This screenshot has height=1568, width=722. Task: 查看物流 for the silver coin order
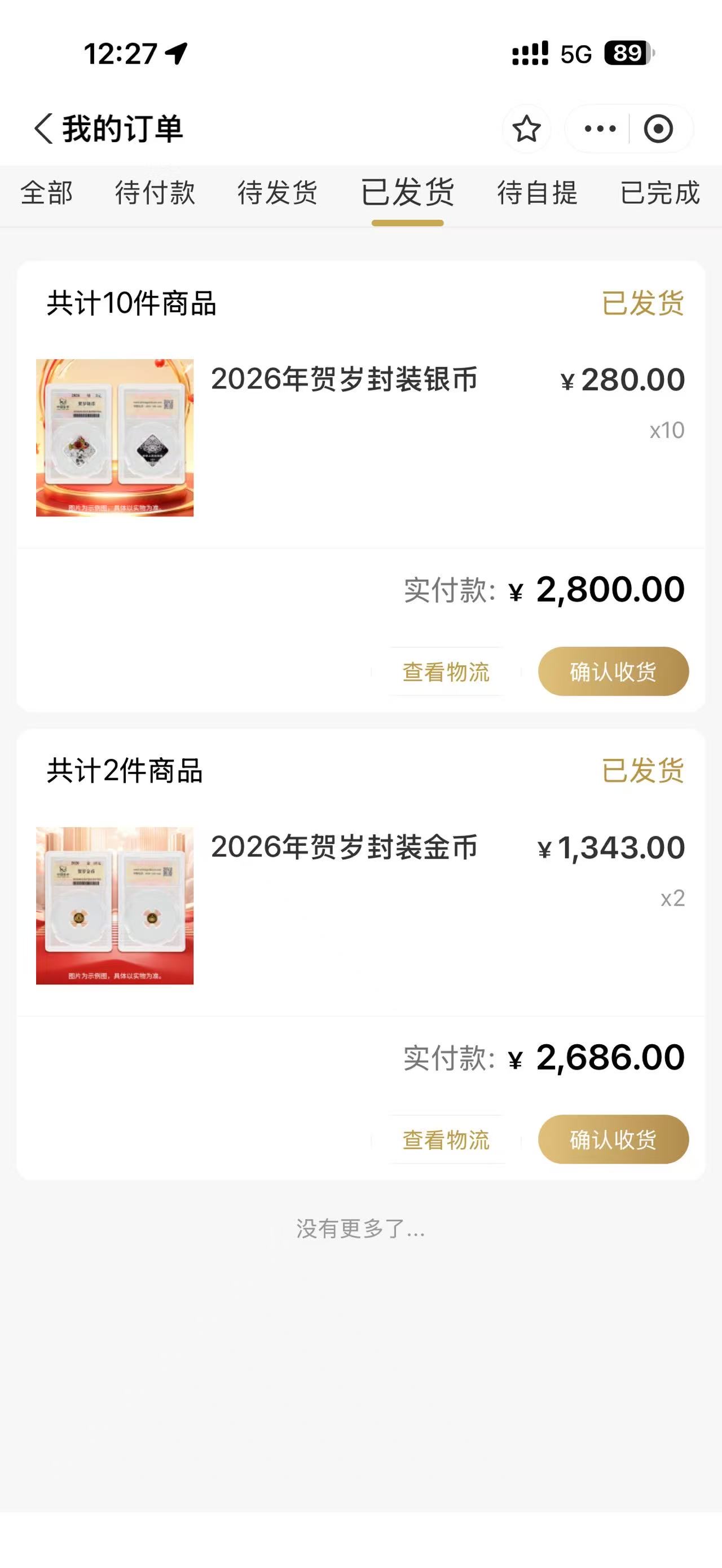click(x=446, y=672)
